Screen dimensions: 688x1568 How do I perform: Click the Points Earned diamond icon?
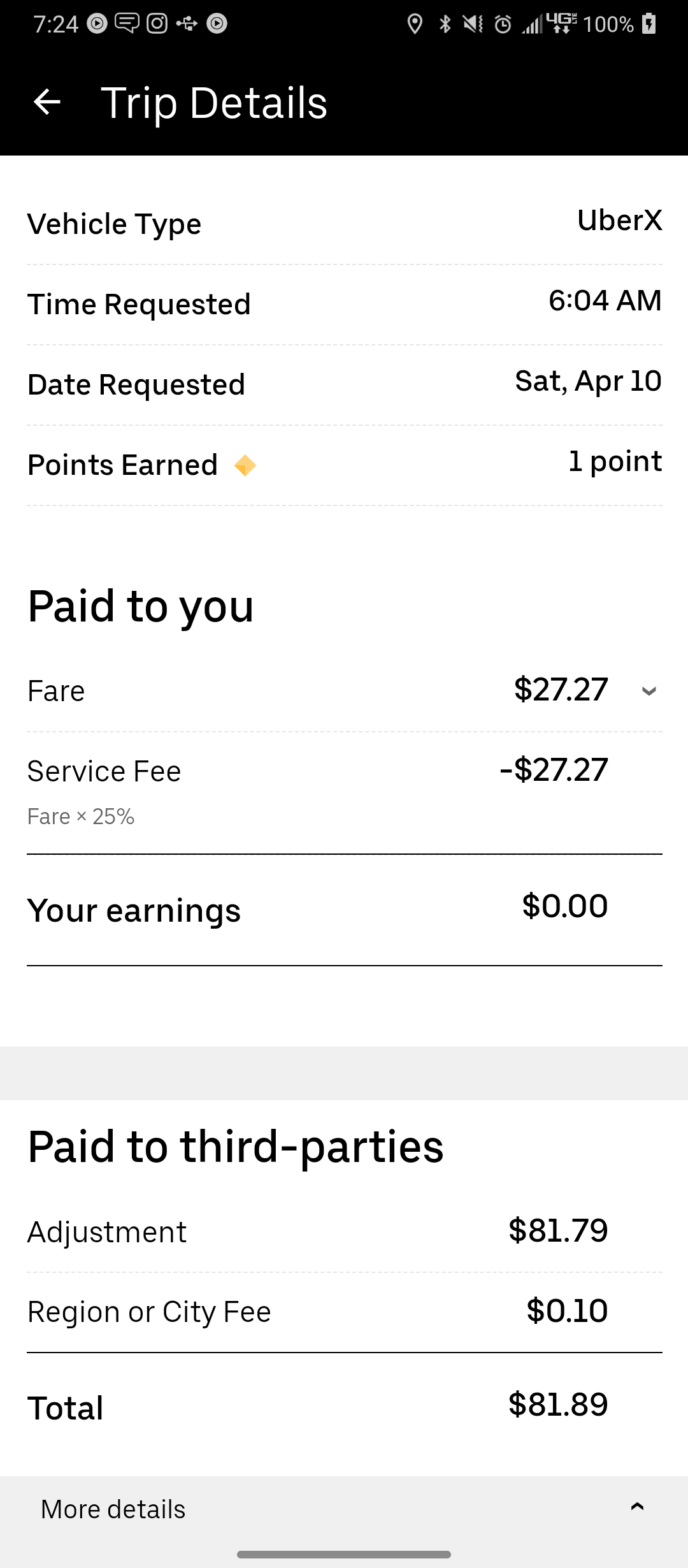pyautogui.click(x=247, y=465)
